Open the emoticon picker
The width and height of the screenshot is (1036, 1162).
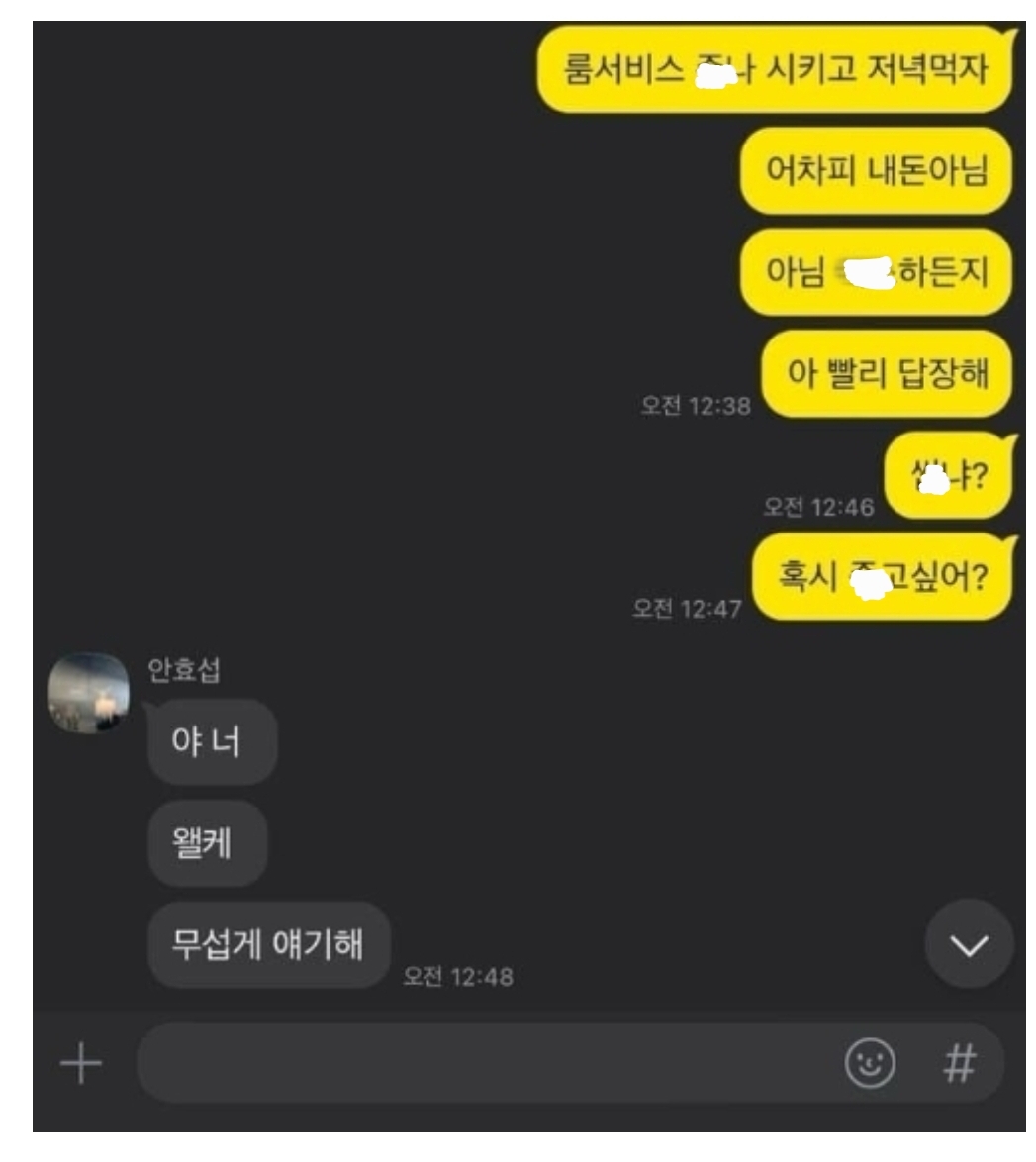(x=869, y=1065)
